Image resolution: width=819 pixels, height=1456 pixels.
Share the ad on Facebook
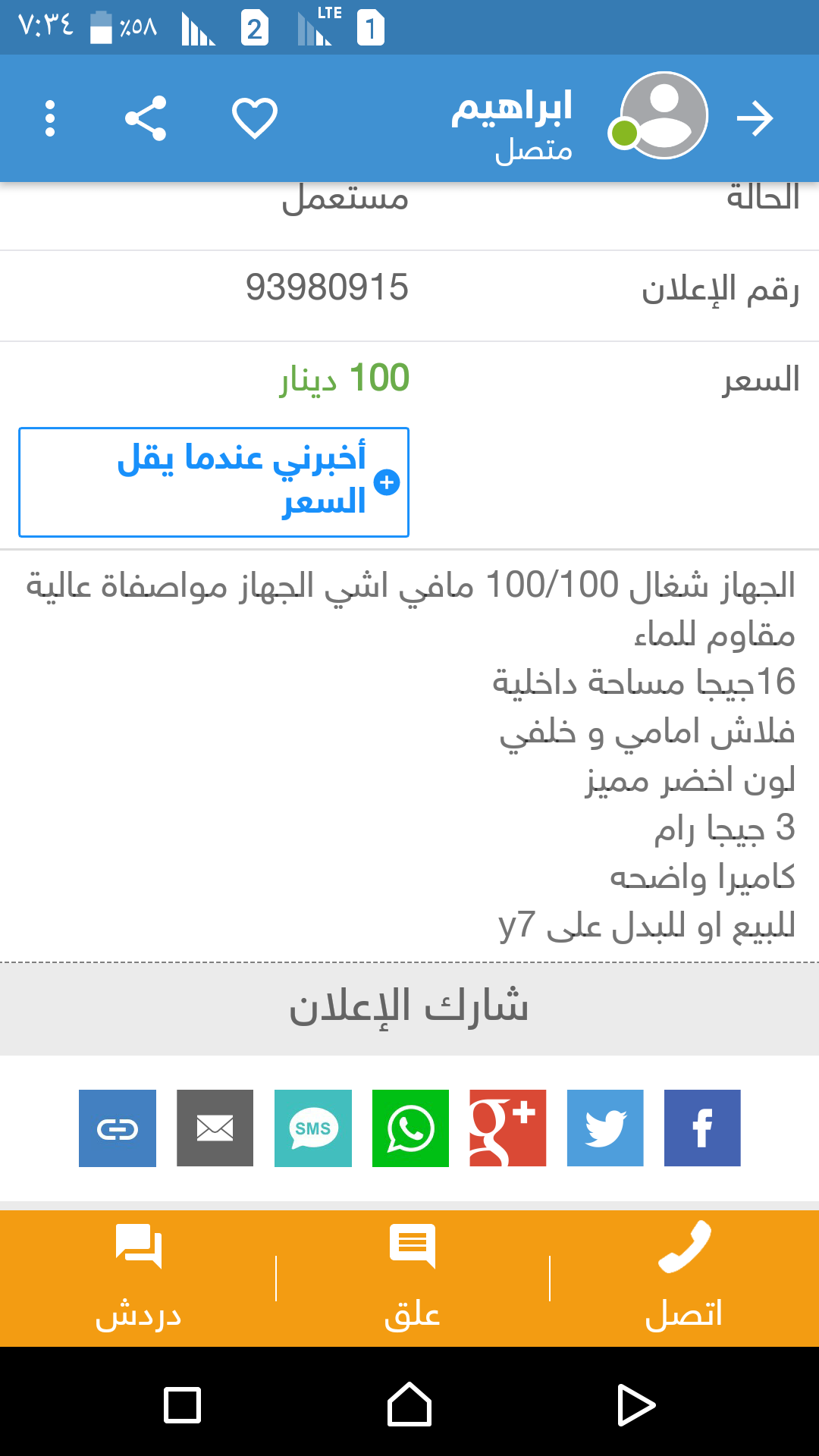point(702,1128)
